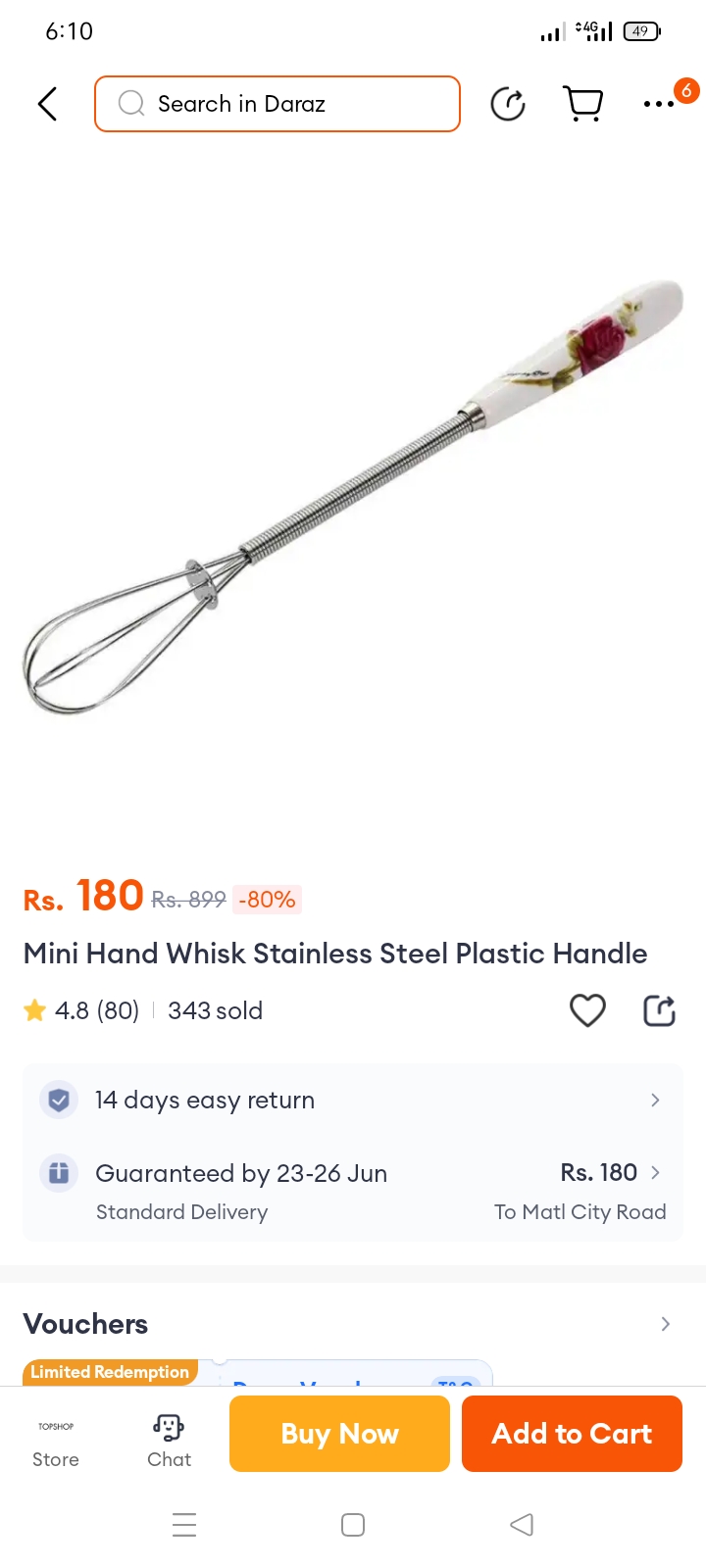The image size is (706, 1568).
Task: Open Standard Delivery options row
Action: [353, 1191]
